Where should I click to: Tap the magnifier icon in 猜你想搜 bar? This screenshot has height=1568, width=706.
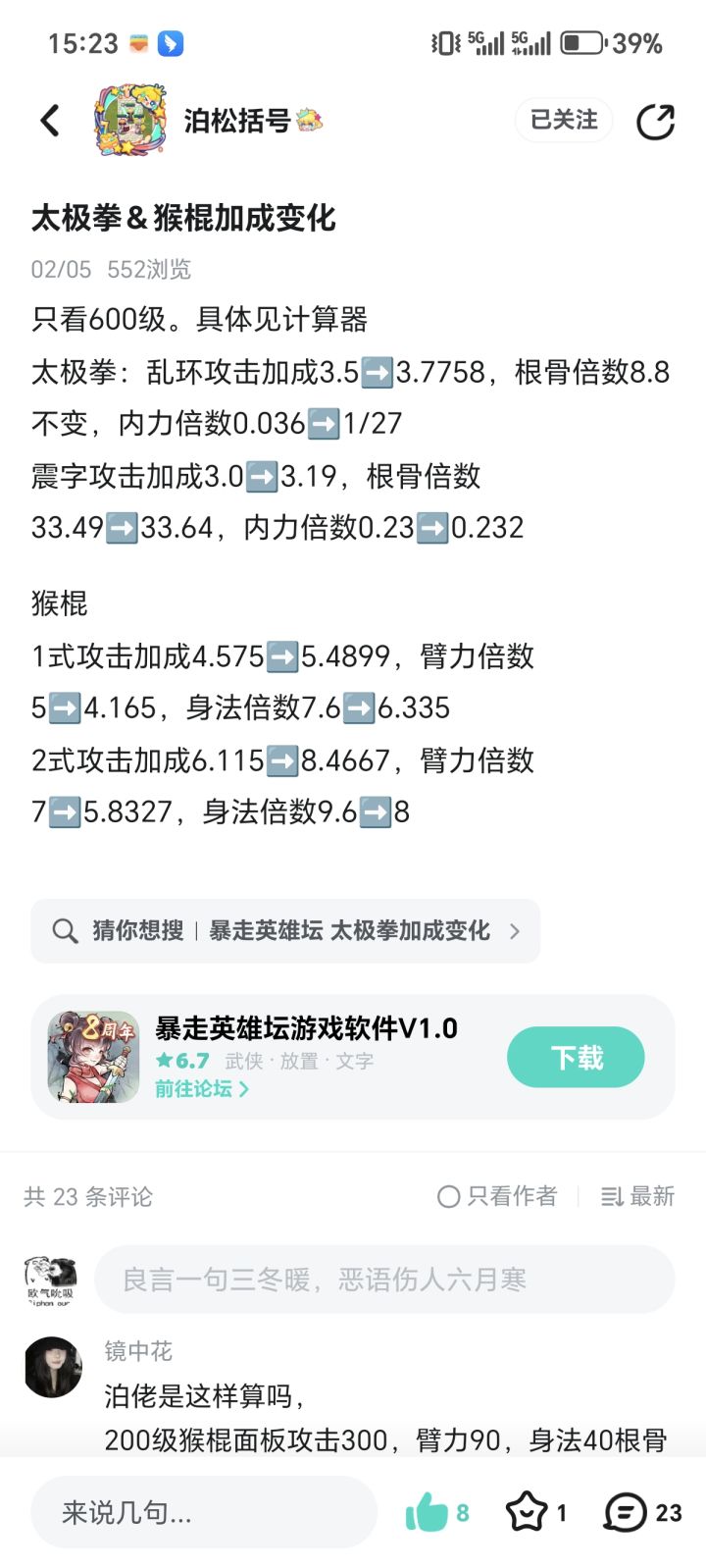64,930
